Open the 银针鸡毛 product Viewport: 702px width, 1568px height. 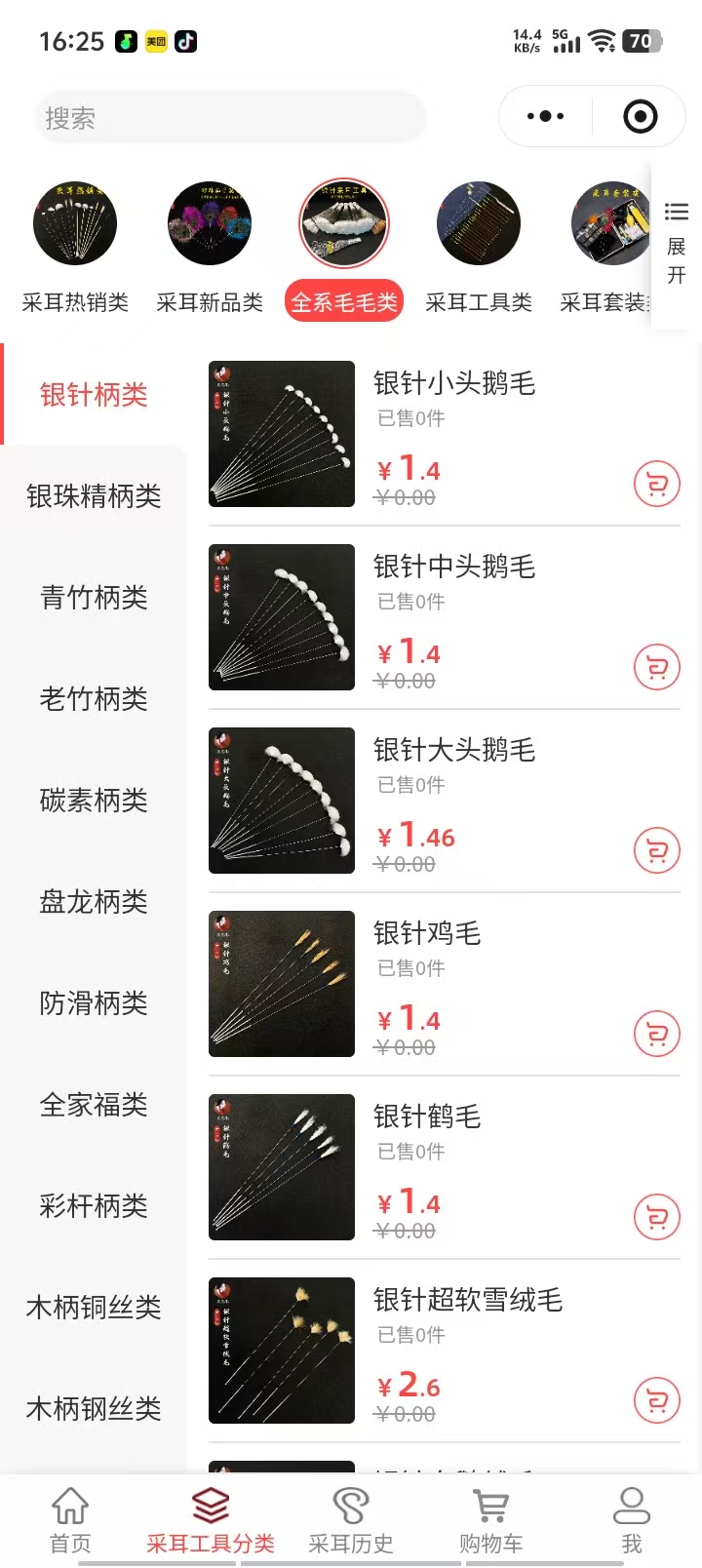(x=282, y=984)
